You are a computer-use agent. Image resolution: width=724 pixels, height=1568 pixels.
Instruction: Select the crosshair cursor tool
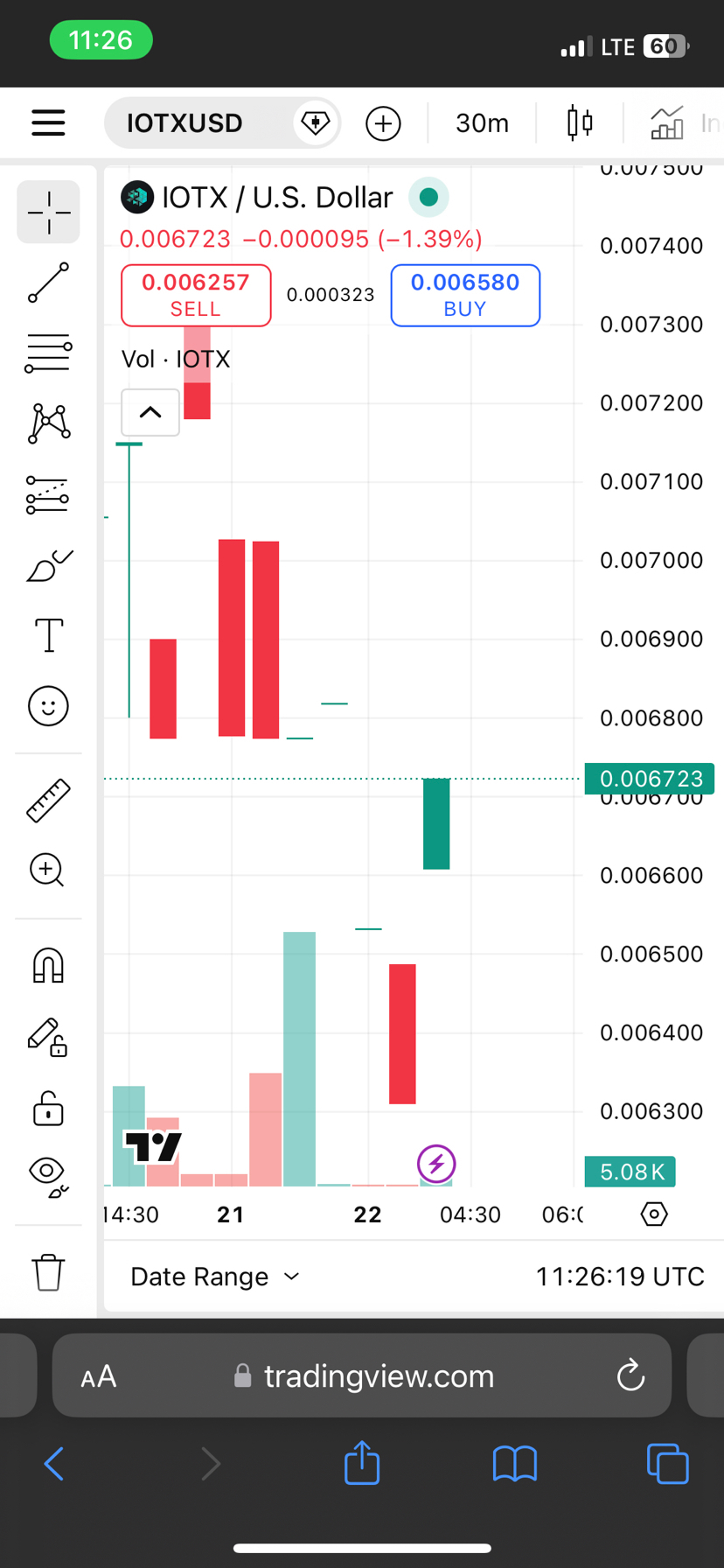tap(48, 212)
